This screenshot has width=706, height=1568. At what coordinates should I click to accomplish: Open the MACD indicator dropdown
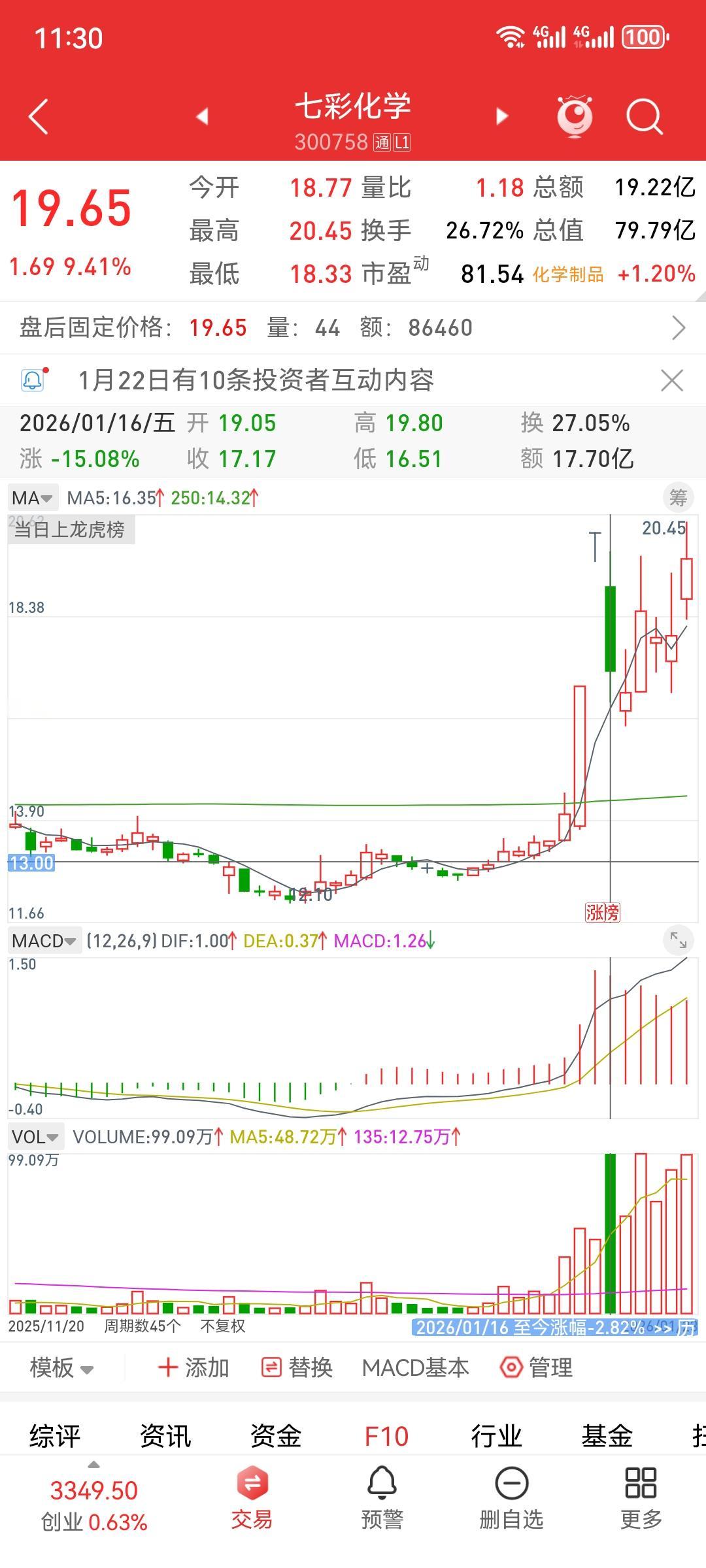(x=44, y=941)
